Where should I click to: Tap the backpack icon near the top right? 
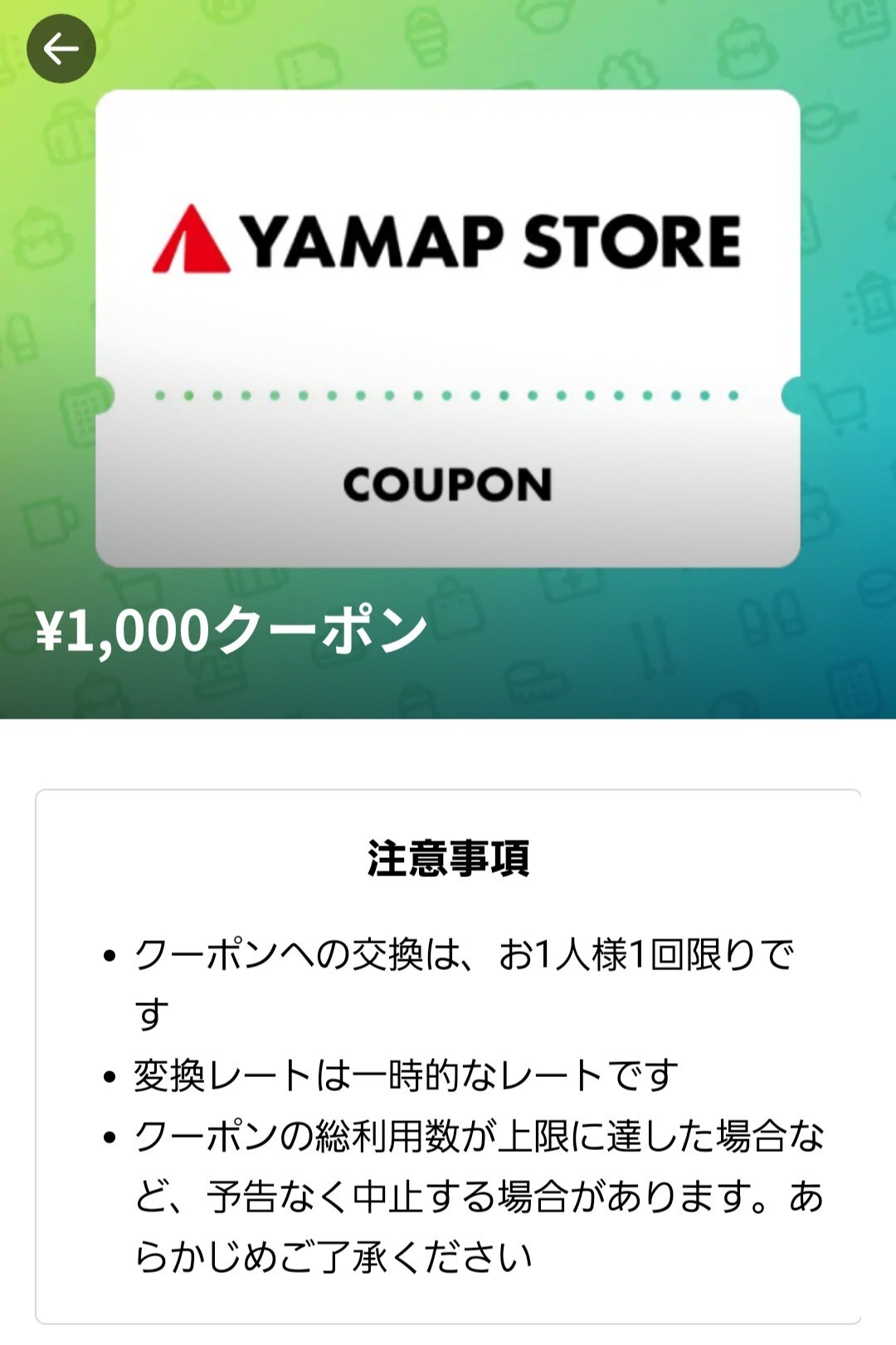coord(747,46)
